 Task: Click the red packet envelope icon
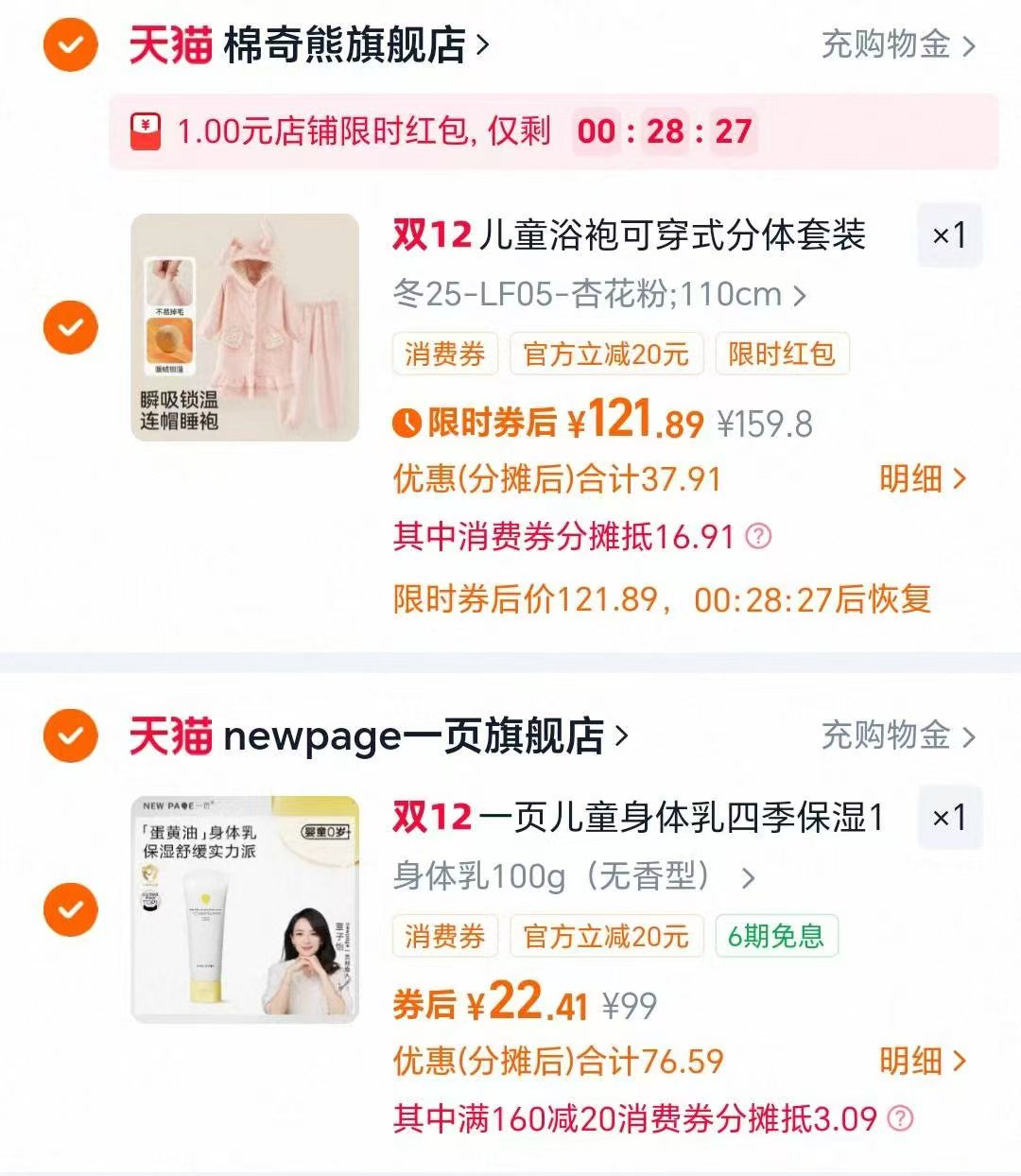coord(146,131)
